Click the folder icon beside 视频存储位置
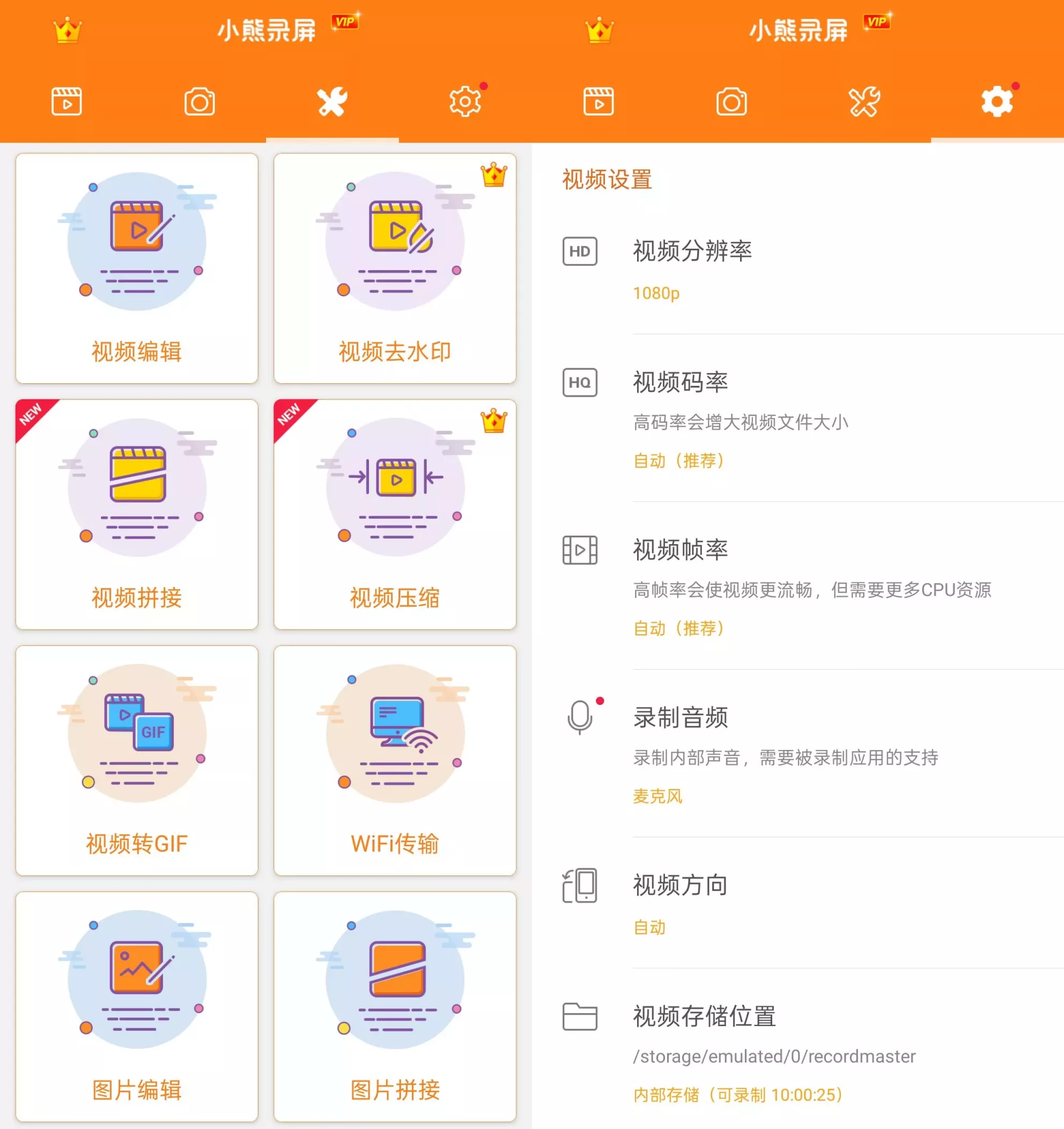The image size is (1064, 1129). (579, 1016)
